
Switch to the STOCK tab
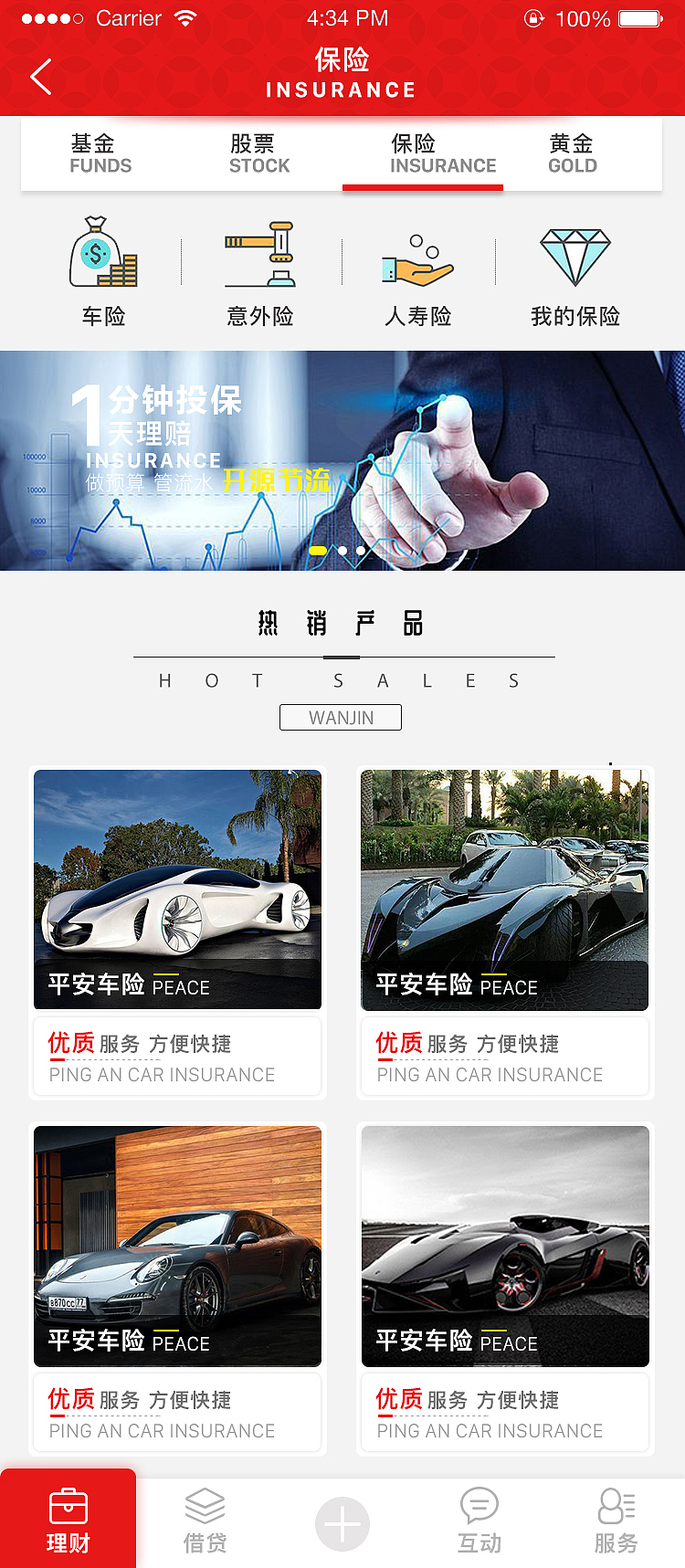(258, 153)
